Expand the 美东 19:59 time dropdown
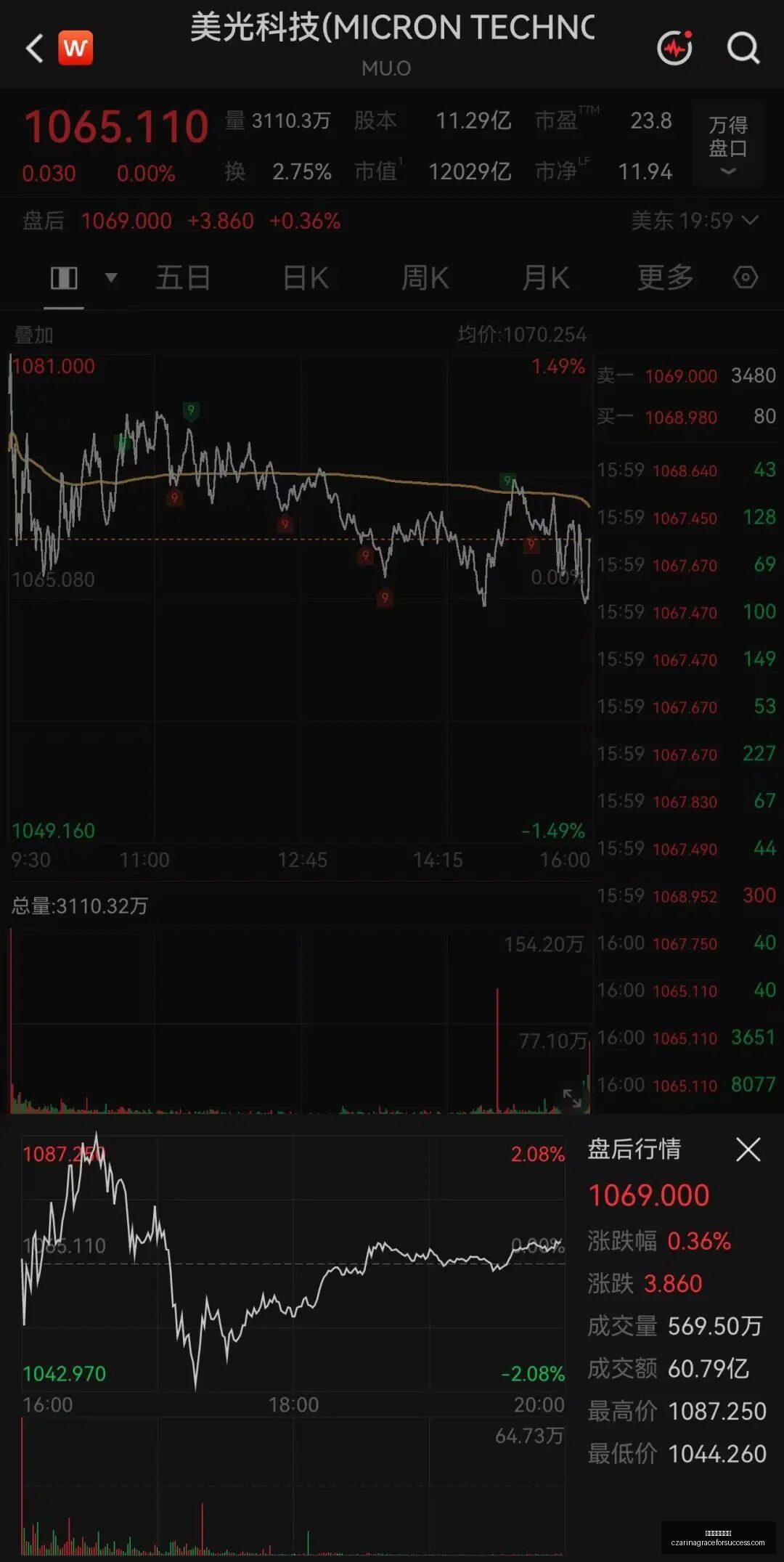The width and height of the screenshot is (784, 1562). 695,221
